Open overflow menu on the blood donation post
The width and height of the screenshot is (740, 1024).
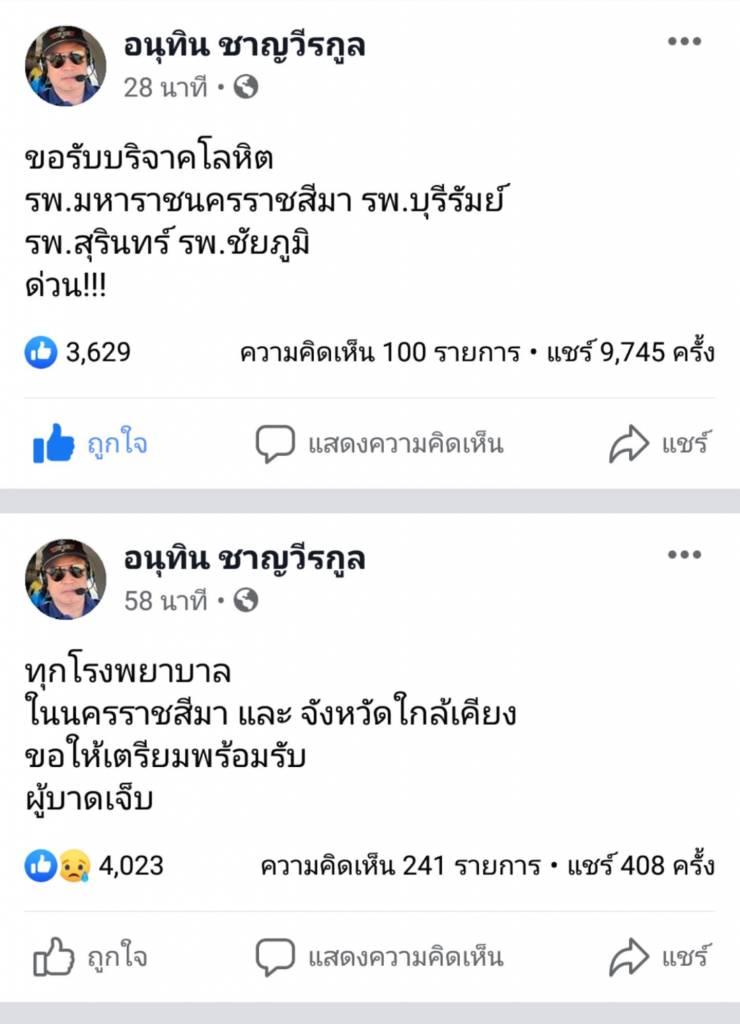(684, 42)
